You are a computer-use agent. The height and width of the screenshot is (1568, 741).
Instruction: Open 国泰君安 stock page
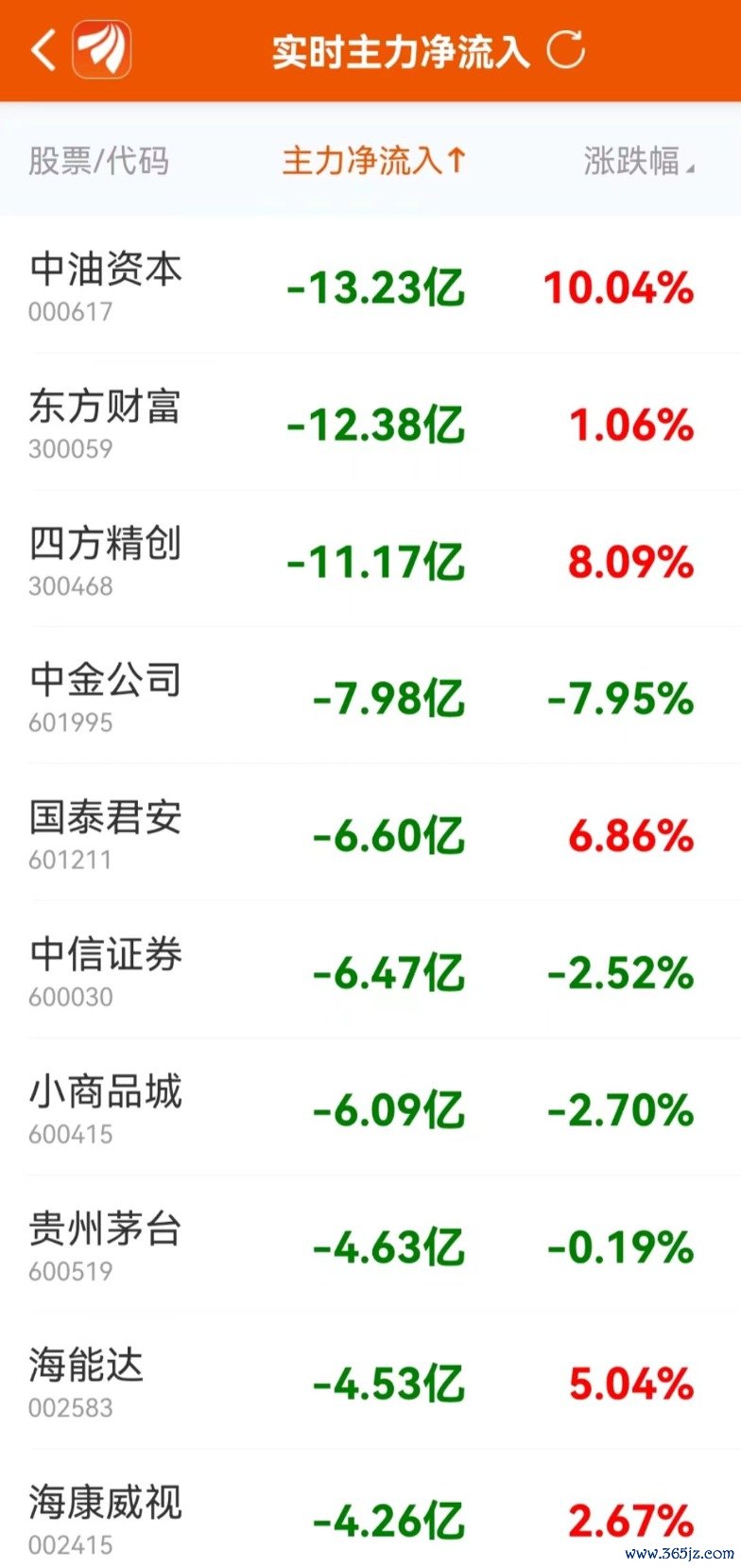click(x=370, y=833)
